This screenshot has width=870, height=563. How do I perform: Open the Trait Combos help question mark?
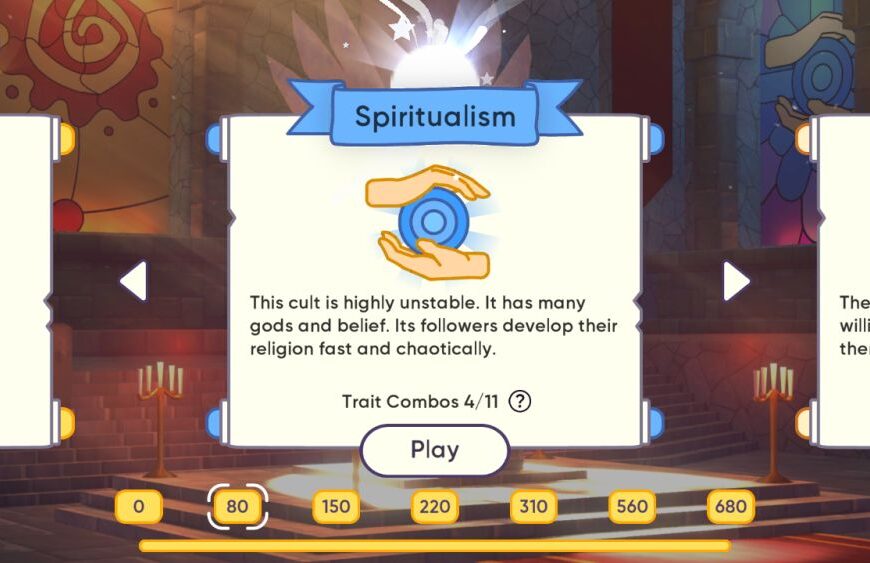[520, 402]
